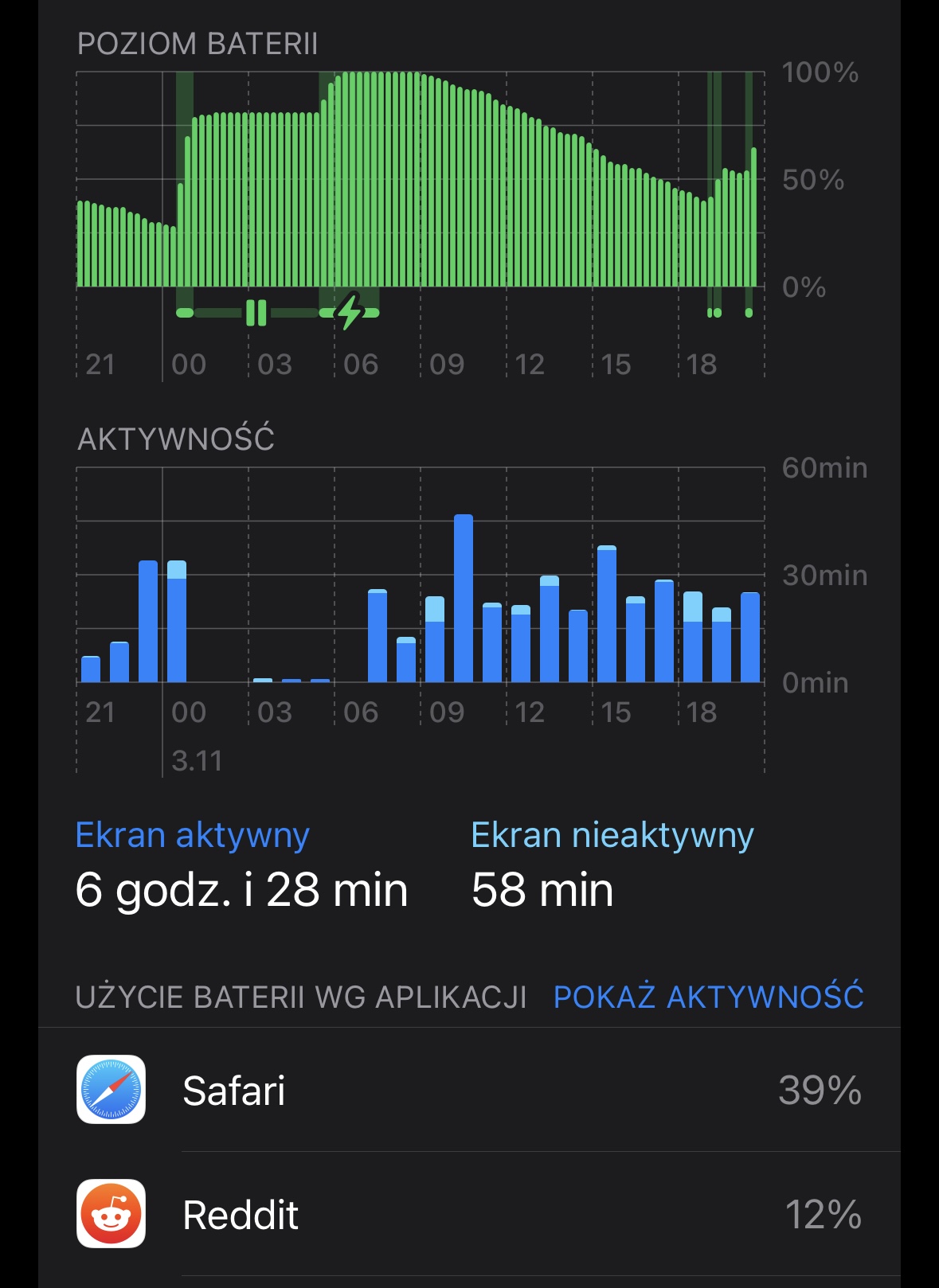This screenshot has width=939, height=1288.
Task: Tap POKAŻ AKTYWNOŚĆ link
Action: [x=708, y=996]
